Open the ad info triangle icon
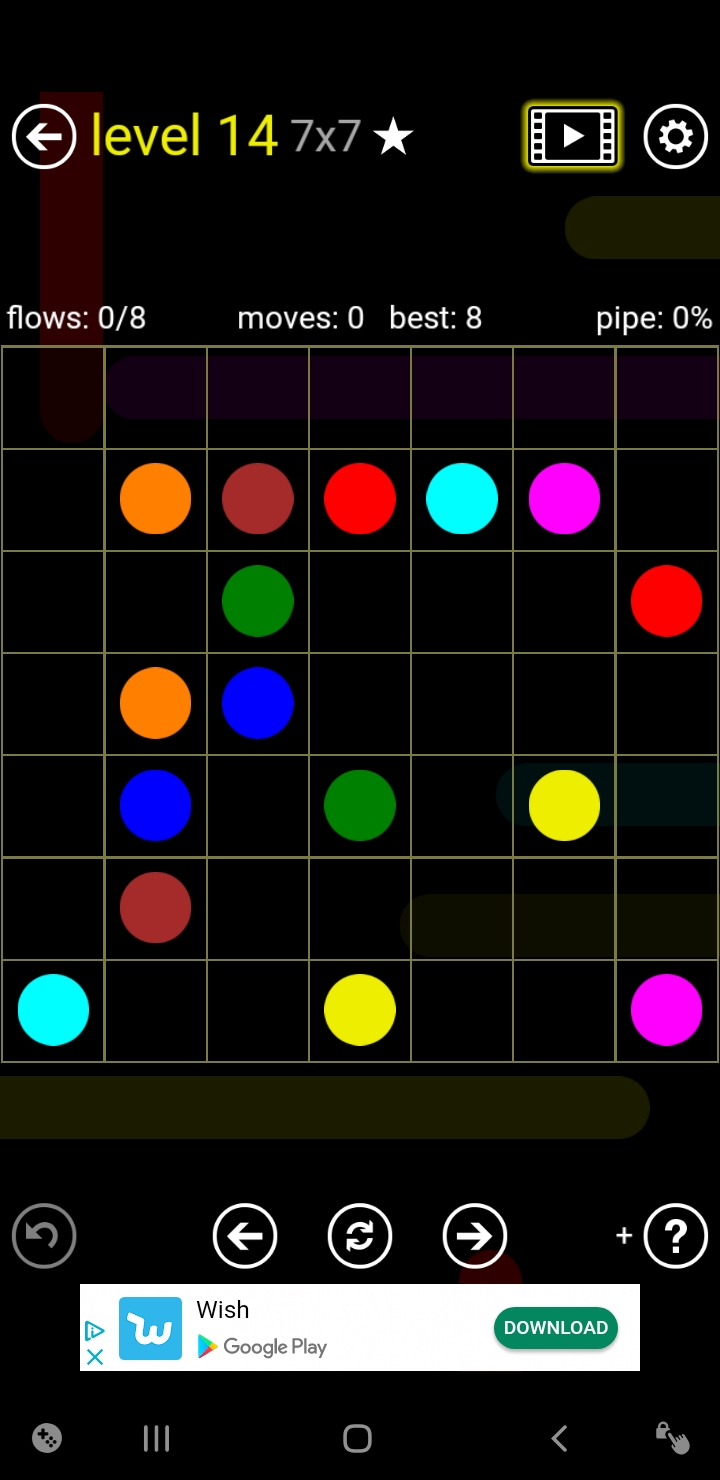Image resolution: width=720 pixels, height=1480 pixels. click(x=95, y=1331)
